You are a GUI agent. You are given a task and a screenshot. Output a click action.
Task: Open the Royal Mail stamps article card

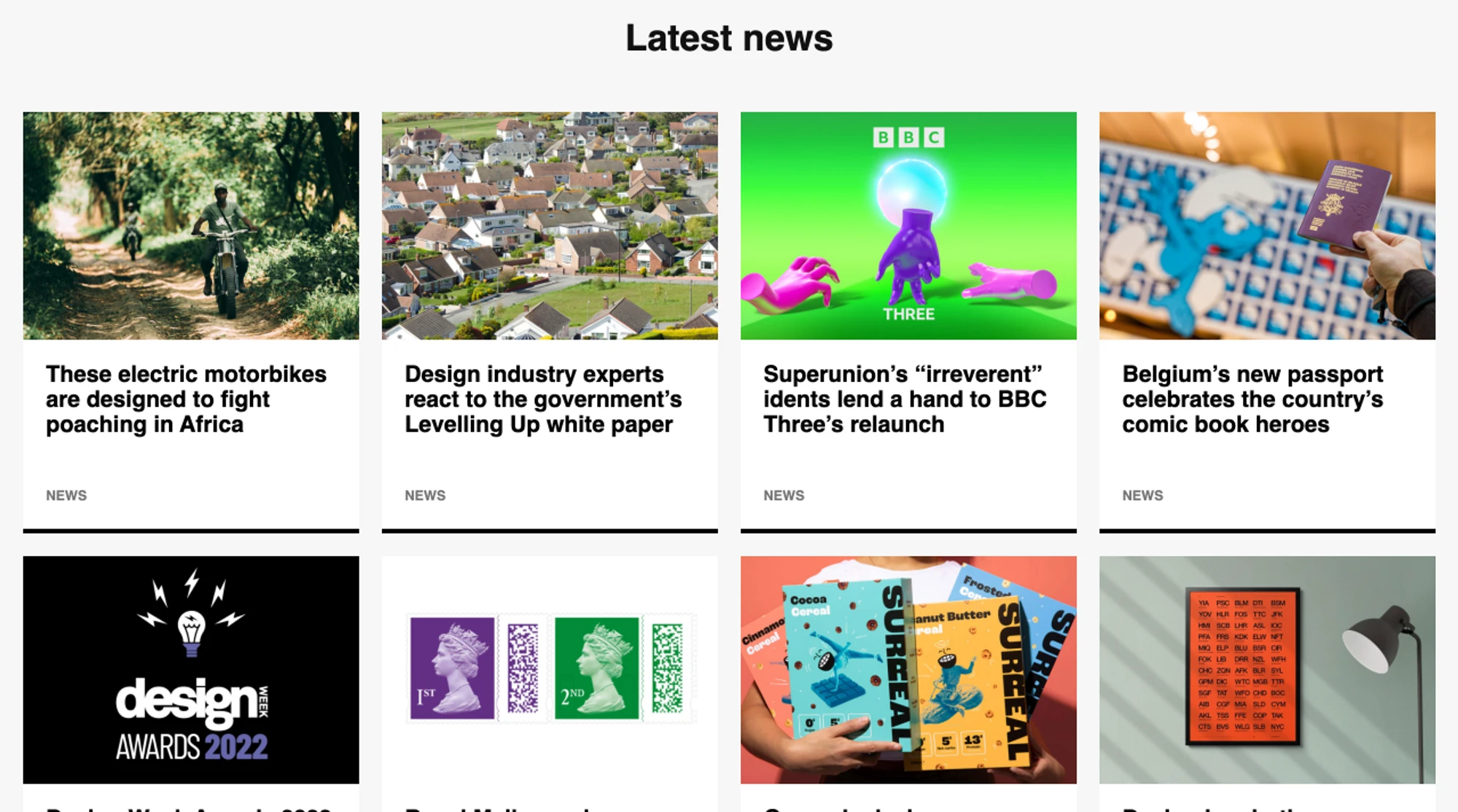coord(550,670)
